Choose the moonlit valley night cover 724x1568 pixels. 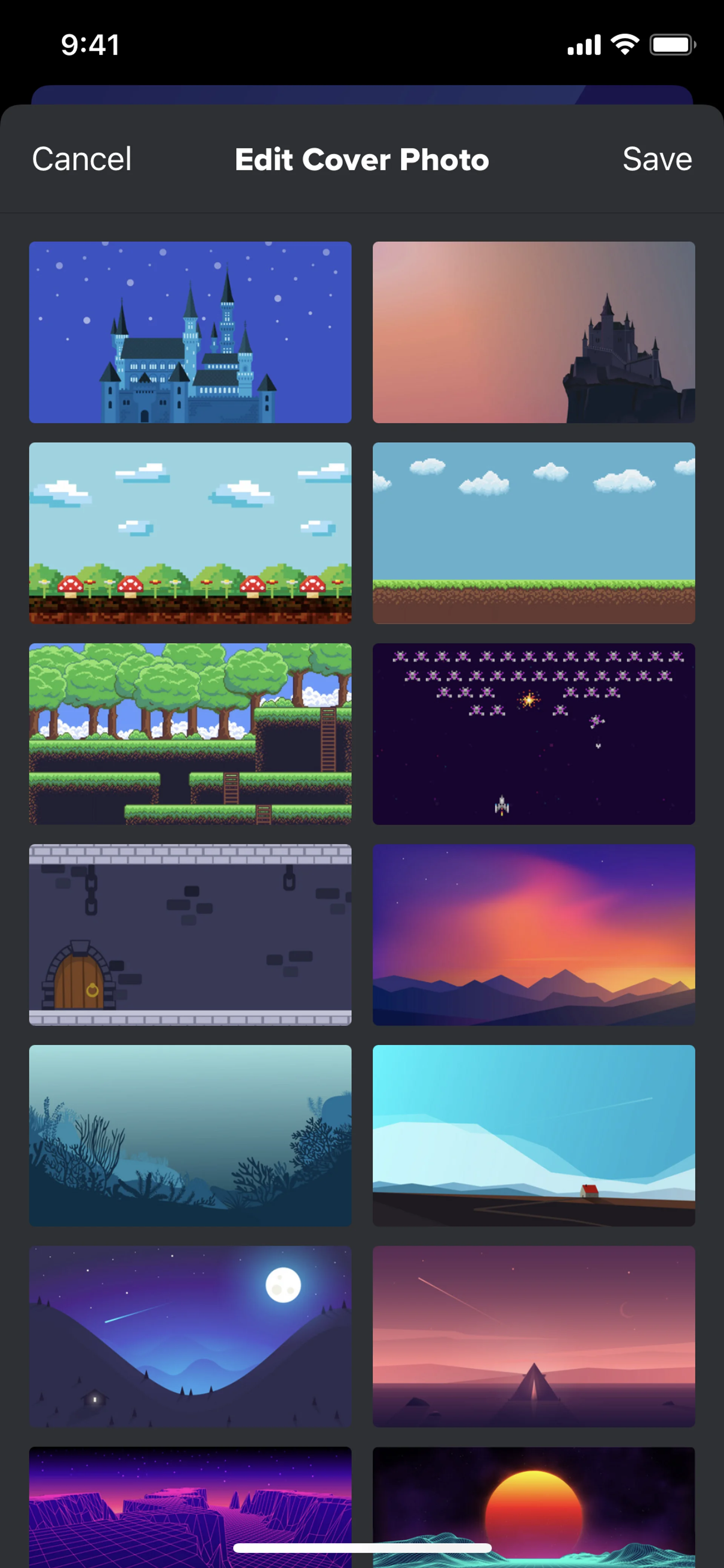tap(190, 1336)
